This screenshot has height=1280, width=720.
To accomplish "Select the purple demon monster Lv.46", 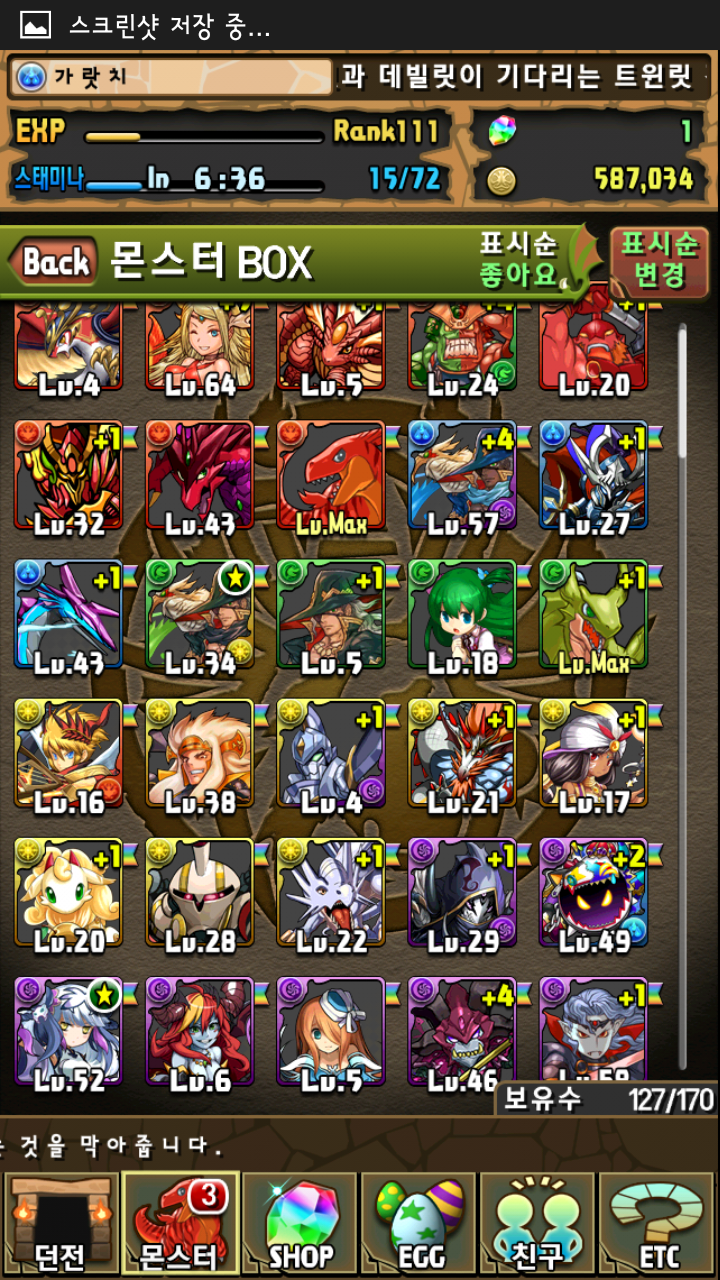I will point(462,1030).
